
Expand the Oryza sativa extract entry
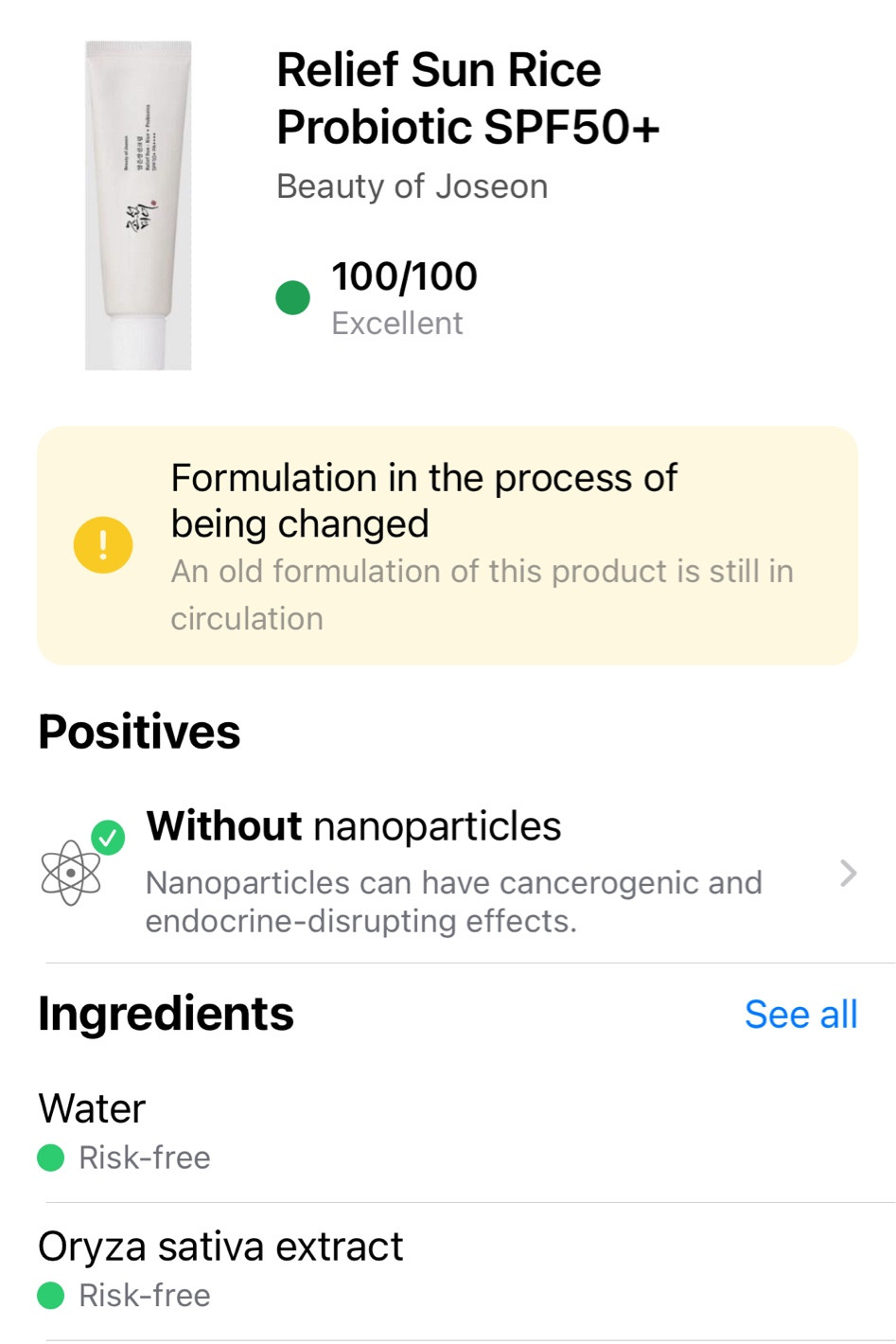[220, 1246]
